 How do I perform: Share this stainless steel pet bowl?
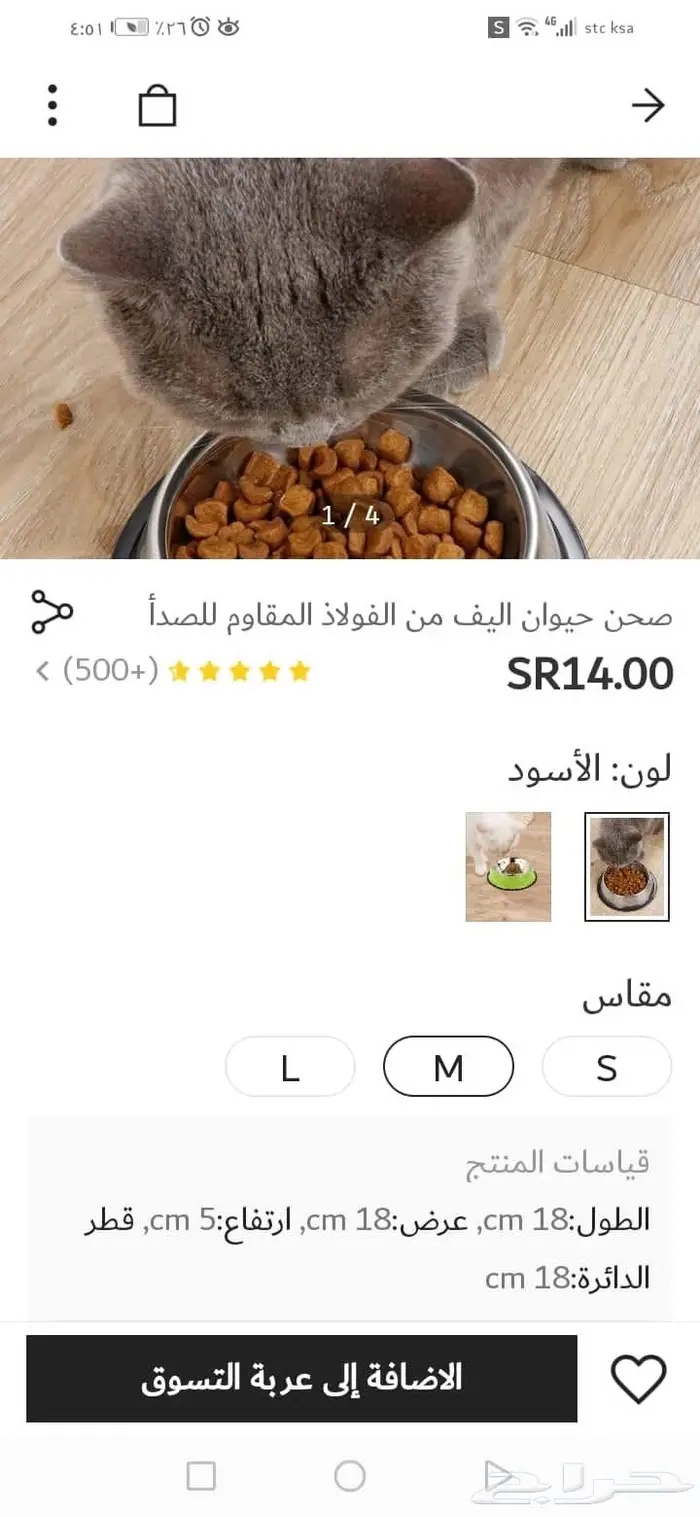coord(52,612)
